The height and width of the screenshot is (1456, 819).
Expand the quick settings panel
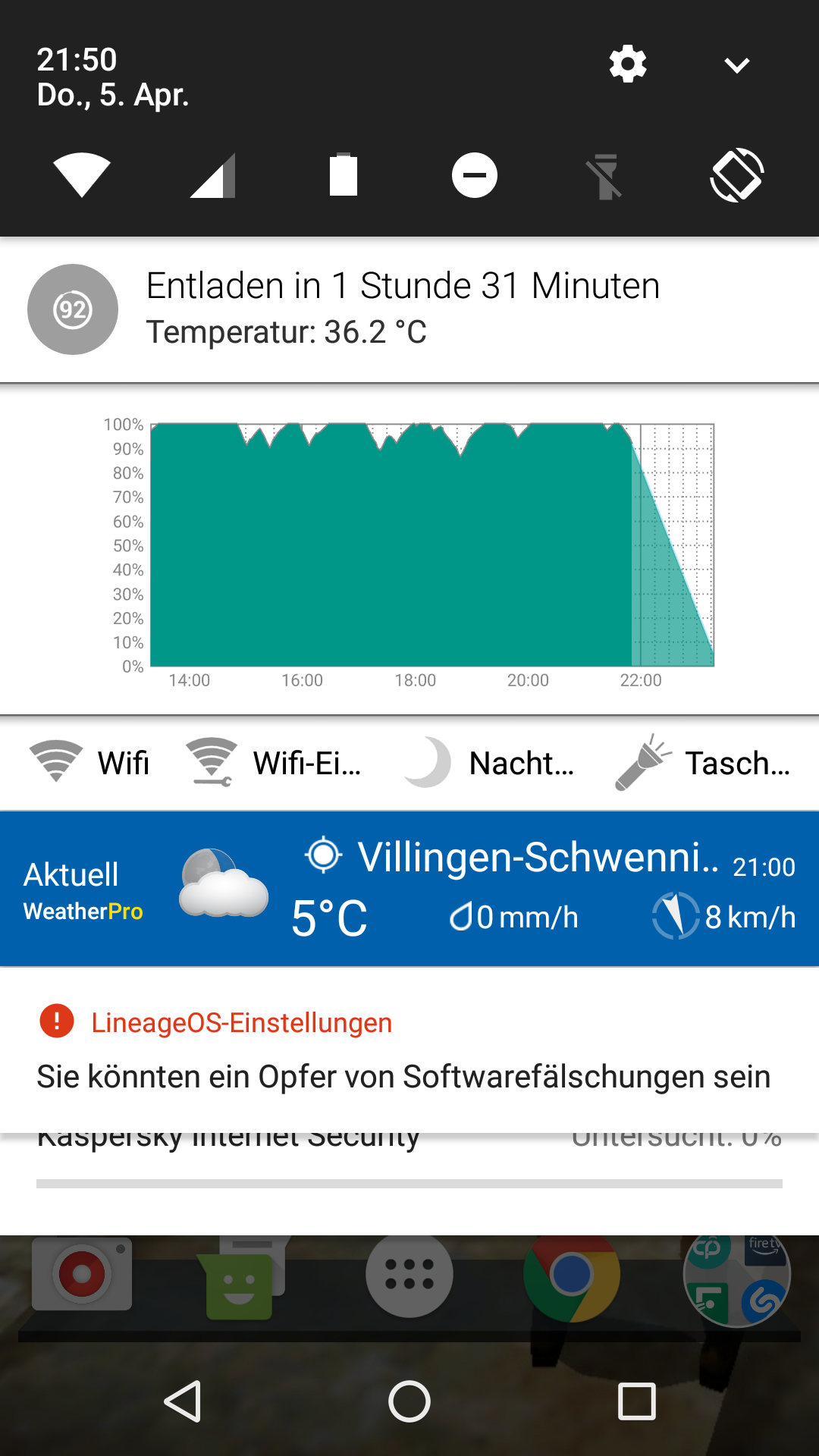736,65
